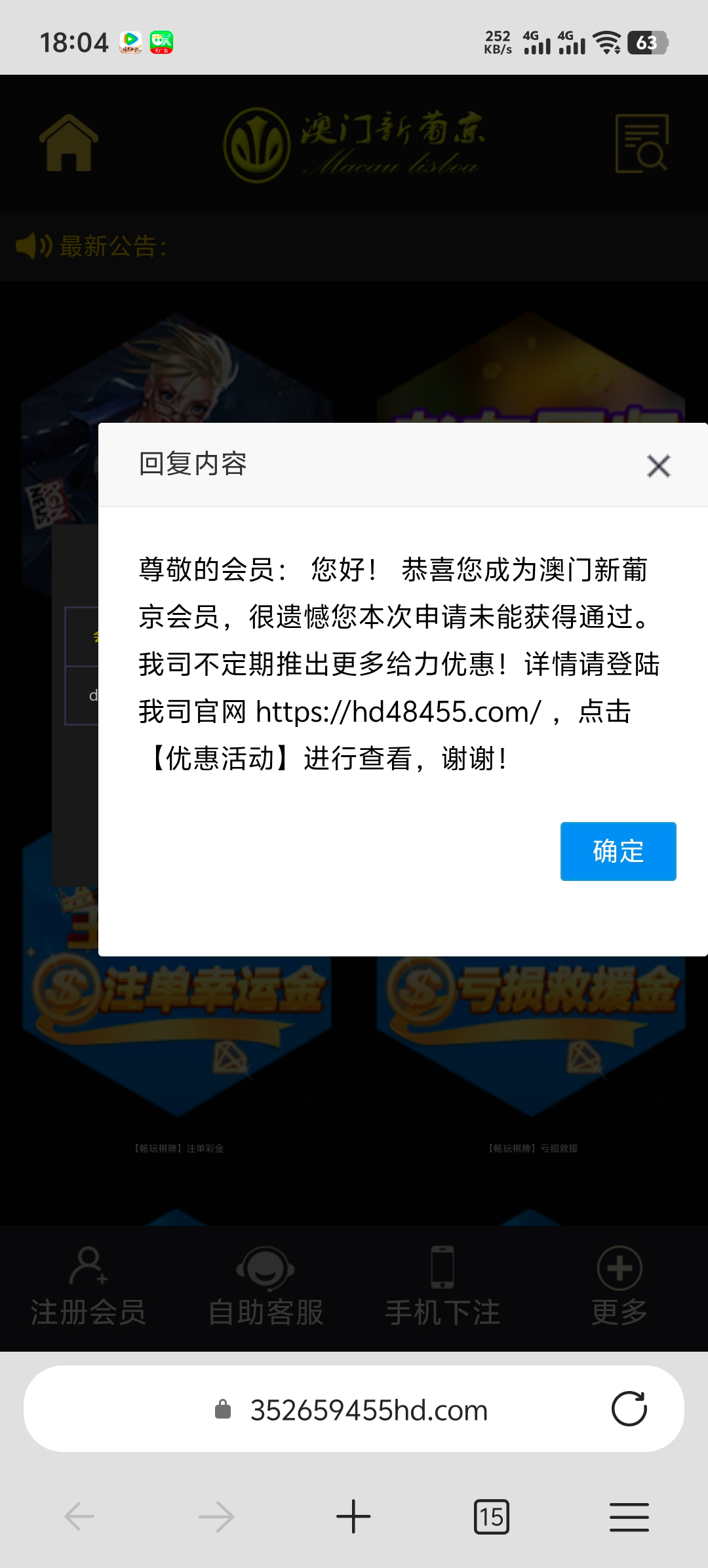
Task: Go back to the previous page
Action: coord(79,1516)
